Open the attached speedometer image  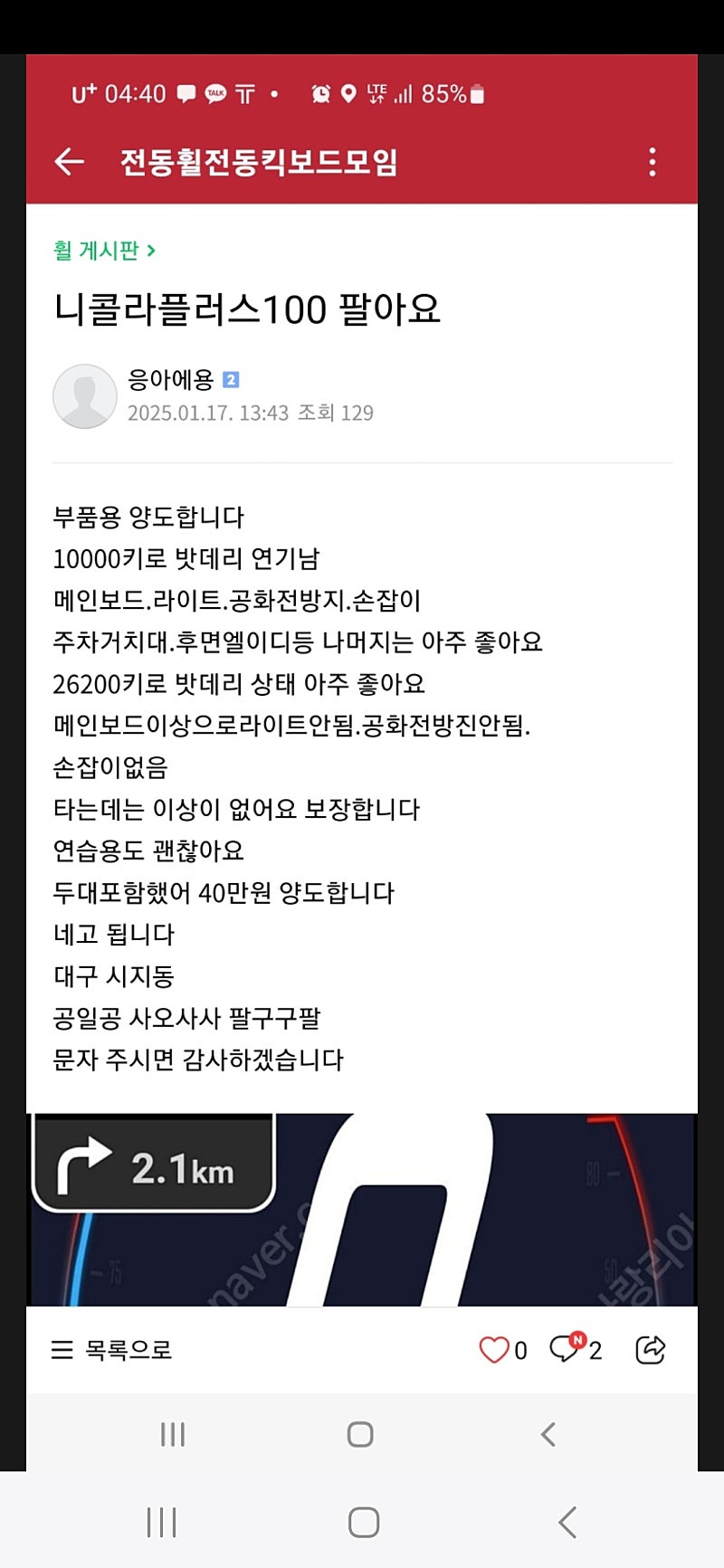(x=362, y=1210)
